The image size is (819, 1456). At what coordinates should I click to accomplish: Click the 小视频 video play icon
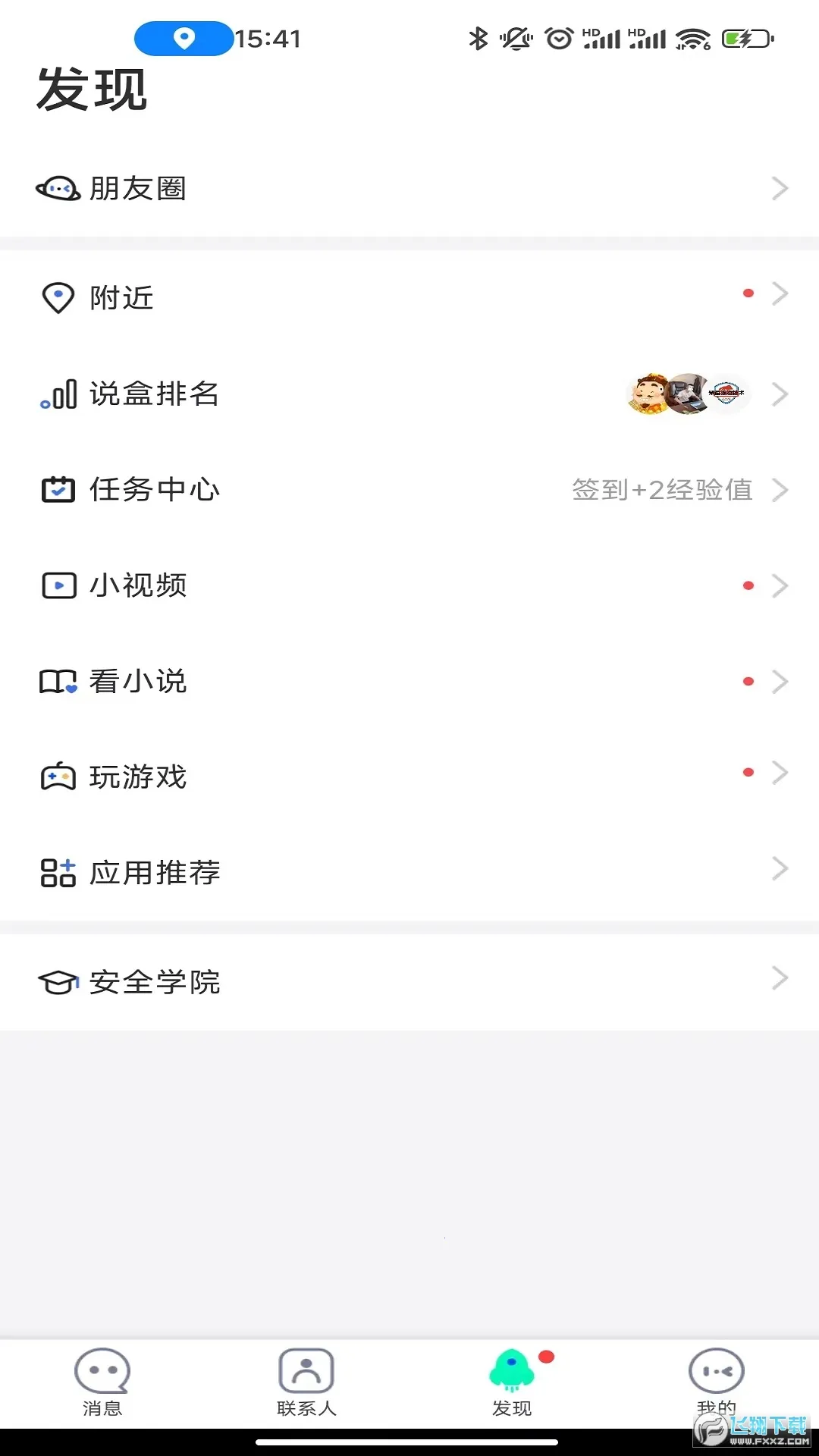pyautogui.click(x=57, y=585)
